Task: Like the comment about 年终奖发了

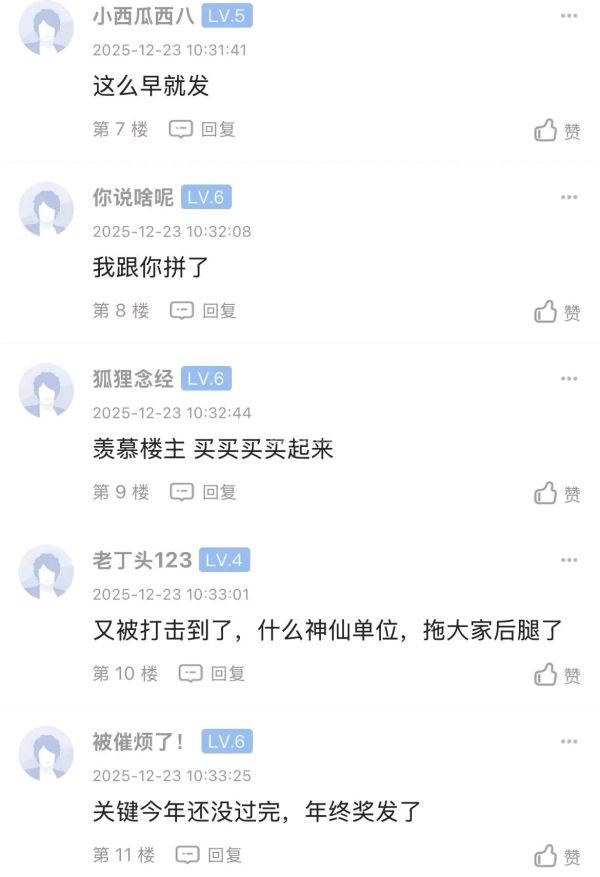Action: (557, 857)
